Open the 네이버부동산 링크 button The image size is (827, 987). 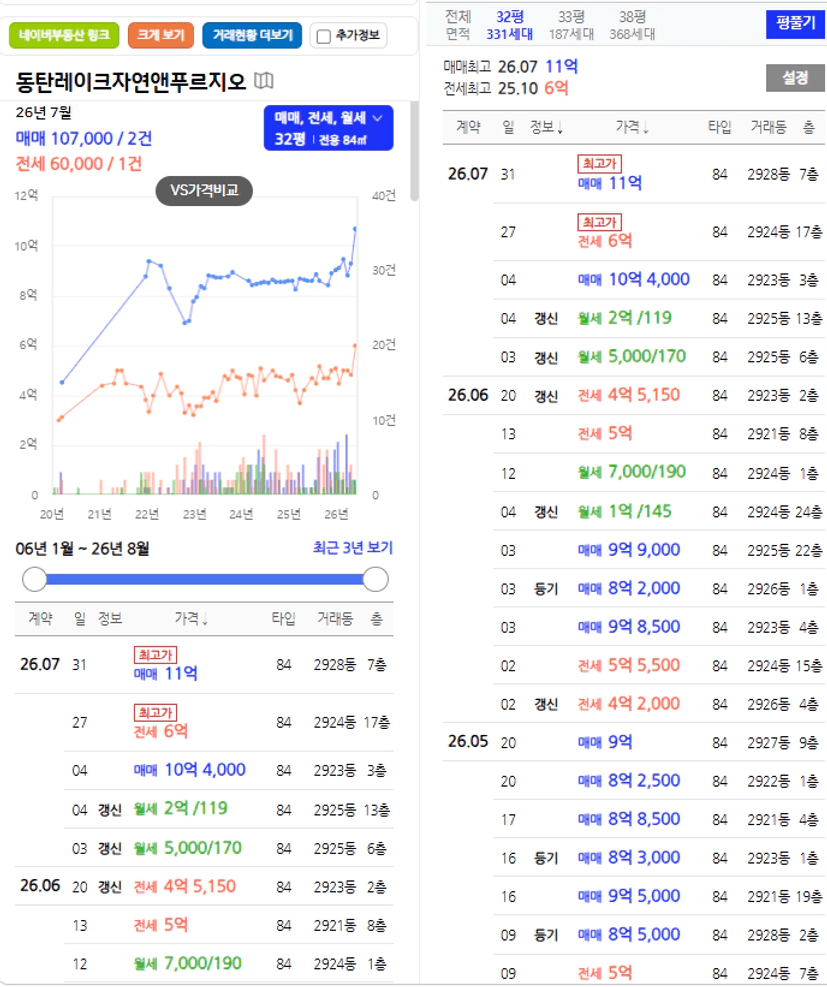point(64,35)
